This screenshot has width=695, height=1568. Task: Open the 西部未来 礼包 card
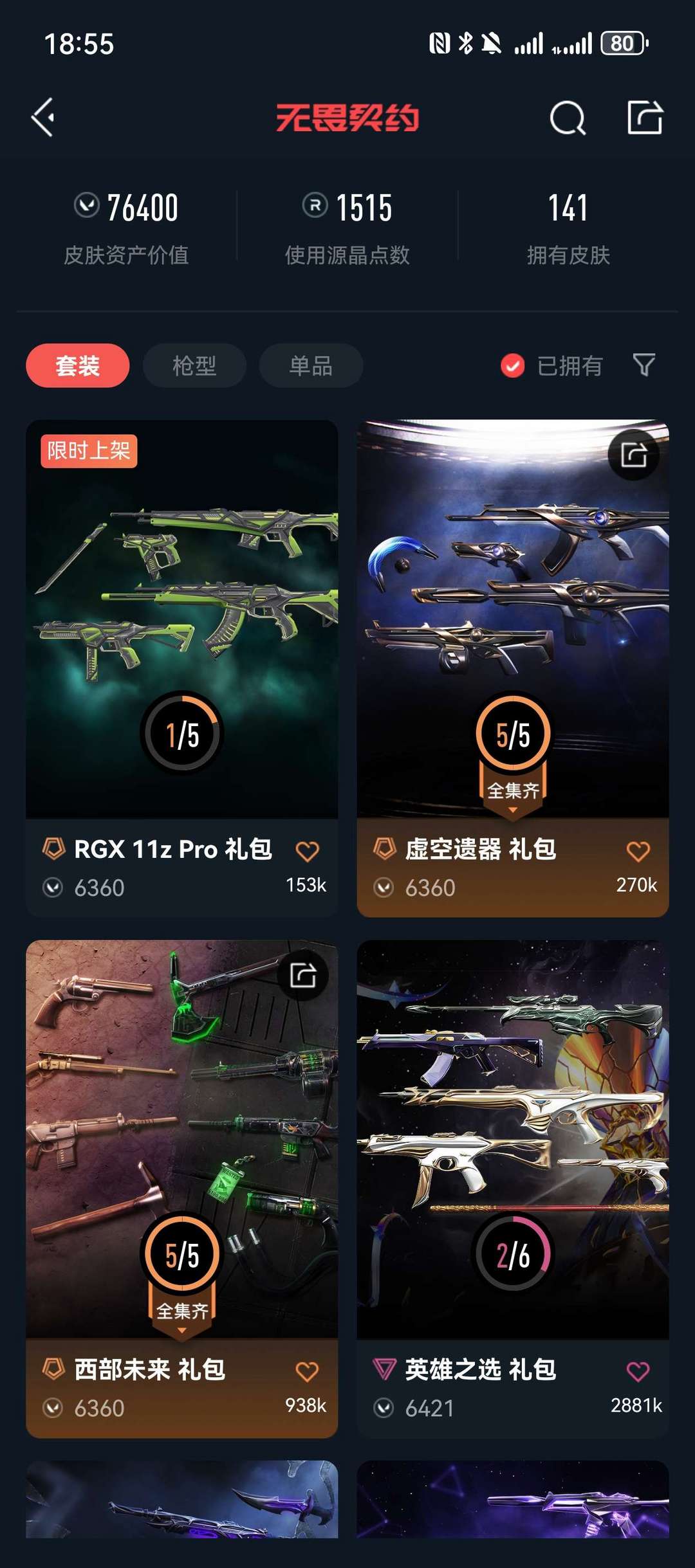(x=181, y=1189)
